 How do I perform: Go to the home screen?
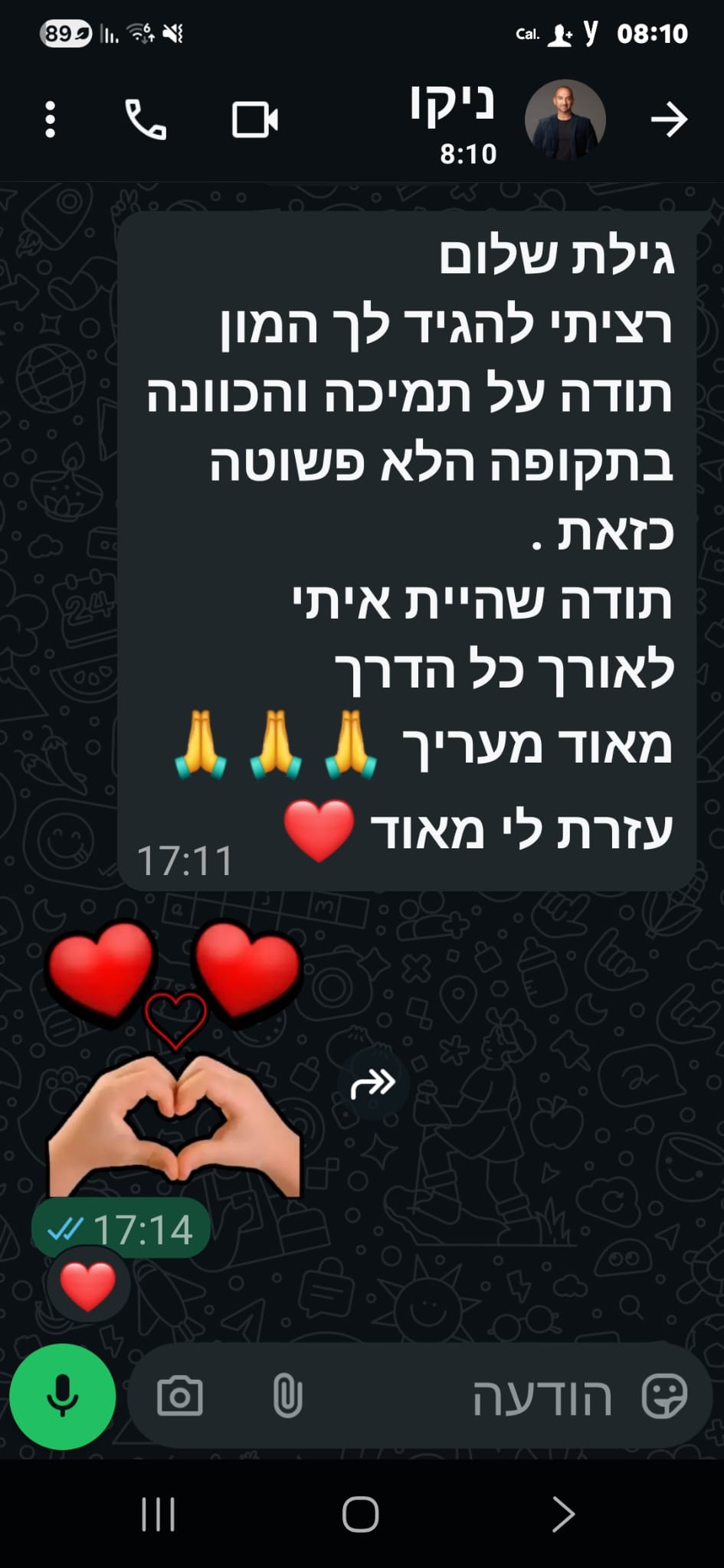pyautogui.click(x=360, y=1514)
